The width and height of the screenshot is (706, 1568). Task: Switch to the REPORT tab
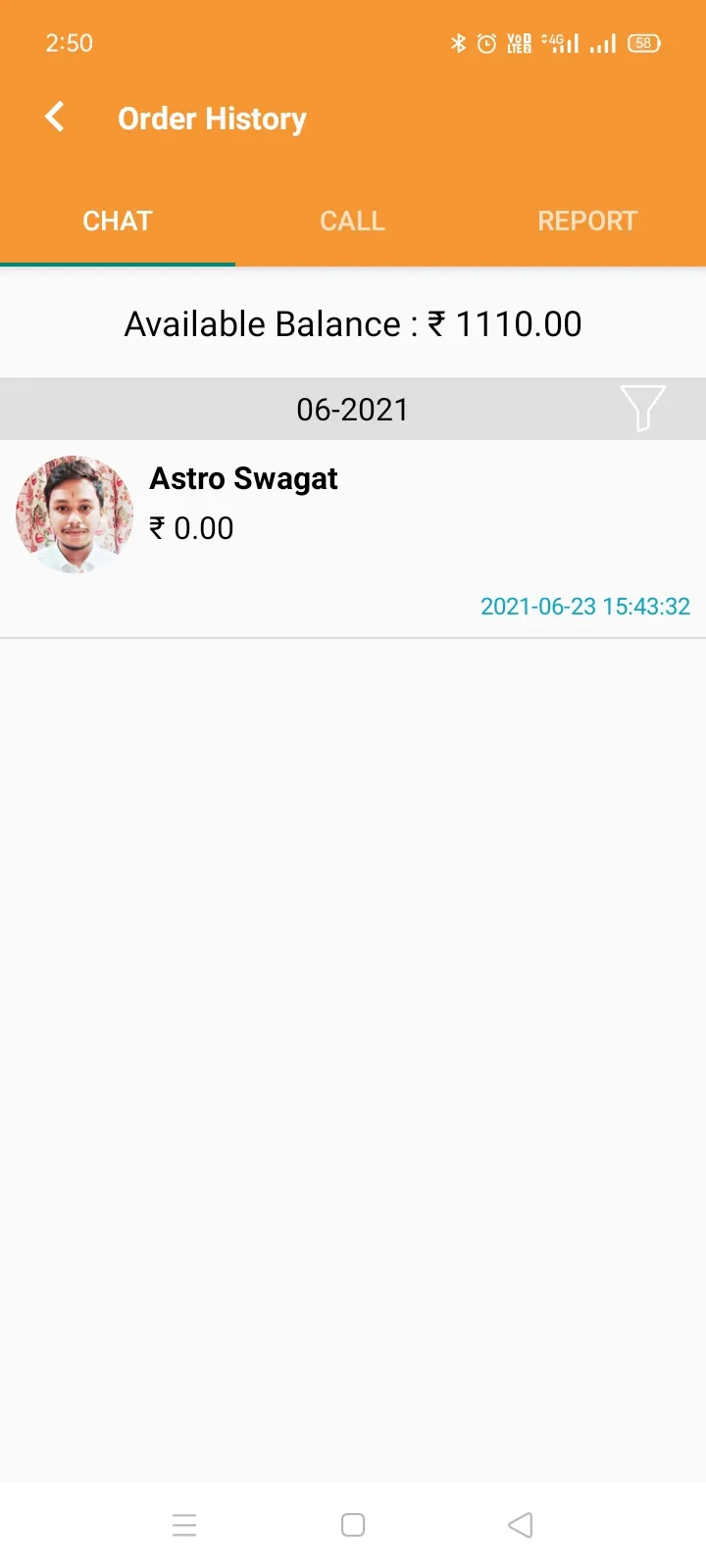(587, 220)
